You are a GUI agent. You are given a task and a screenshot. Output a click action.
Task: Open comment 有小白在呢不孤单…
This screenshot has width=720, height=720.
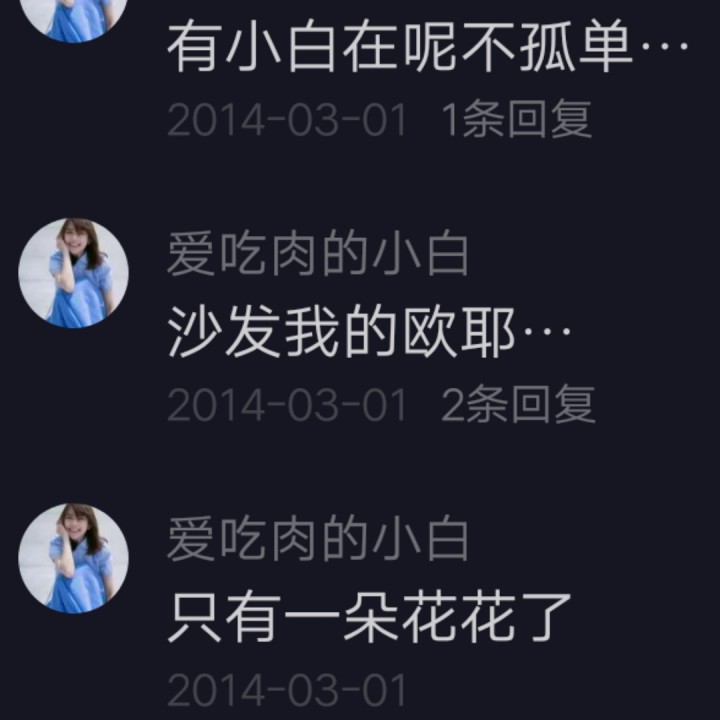click(428, 49)
